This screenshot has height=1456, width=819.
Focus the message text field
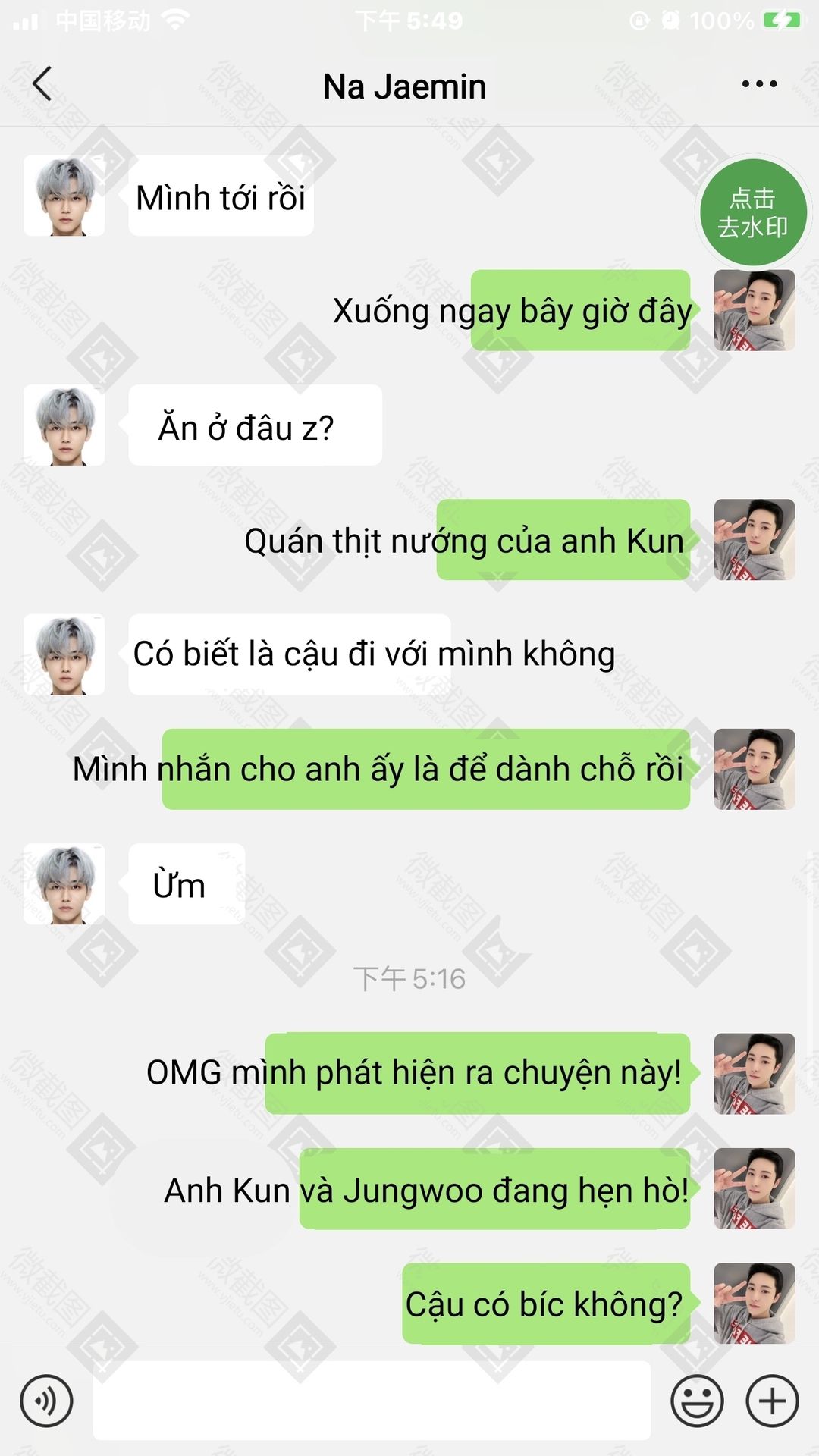372,1401
